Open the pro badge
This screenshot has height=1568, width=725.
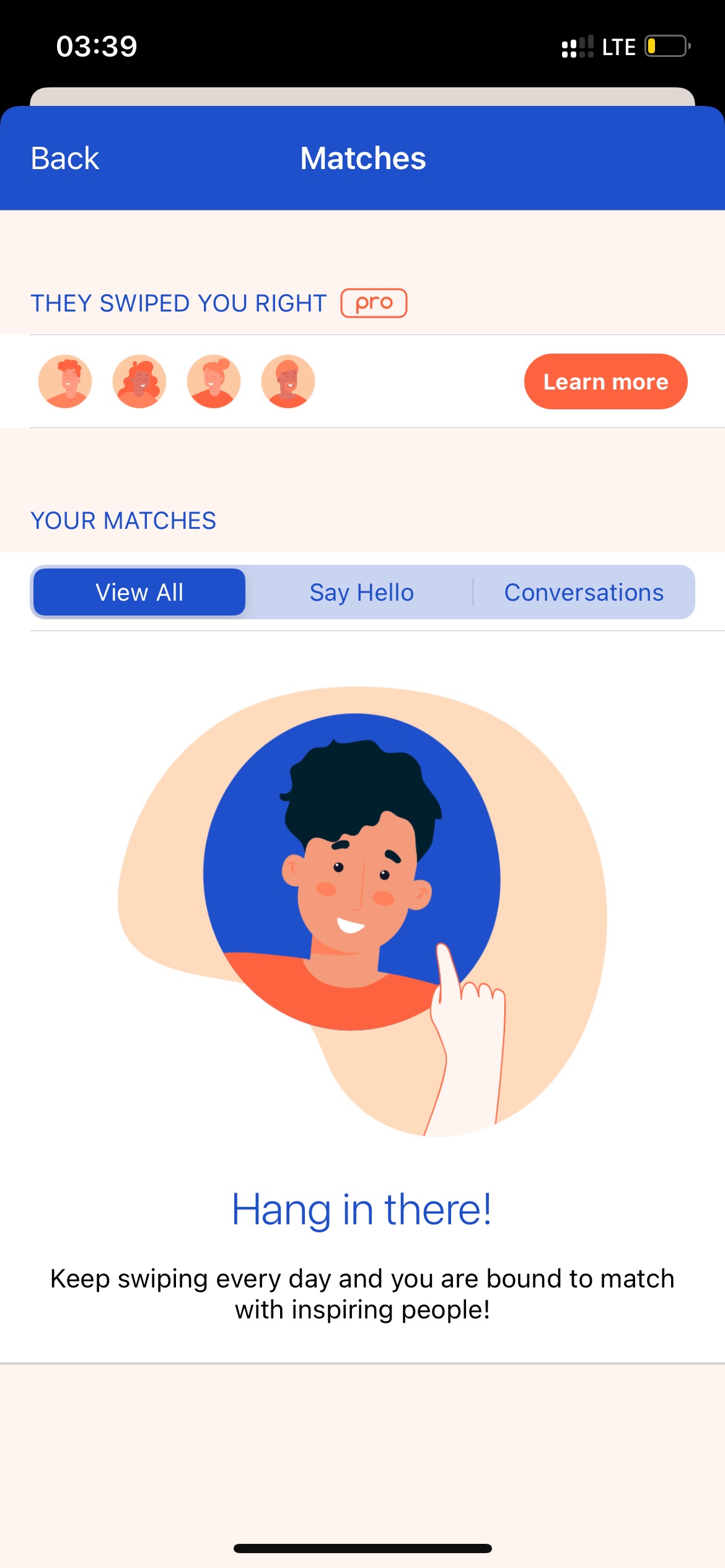[374, 303]
